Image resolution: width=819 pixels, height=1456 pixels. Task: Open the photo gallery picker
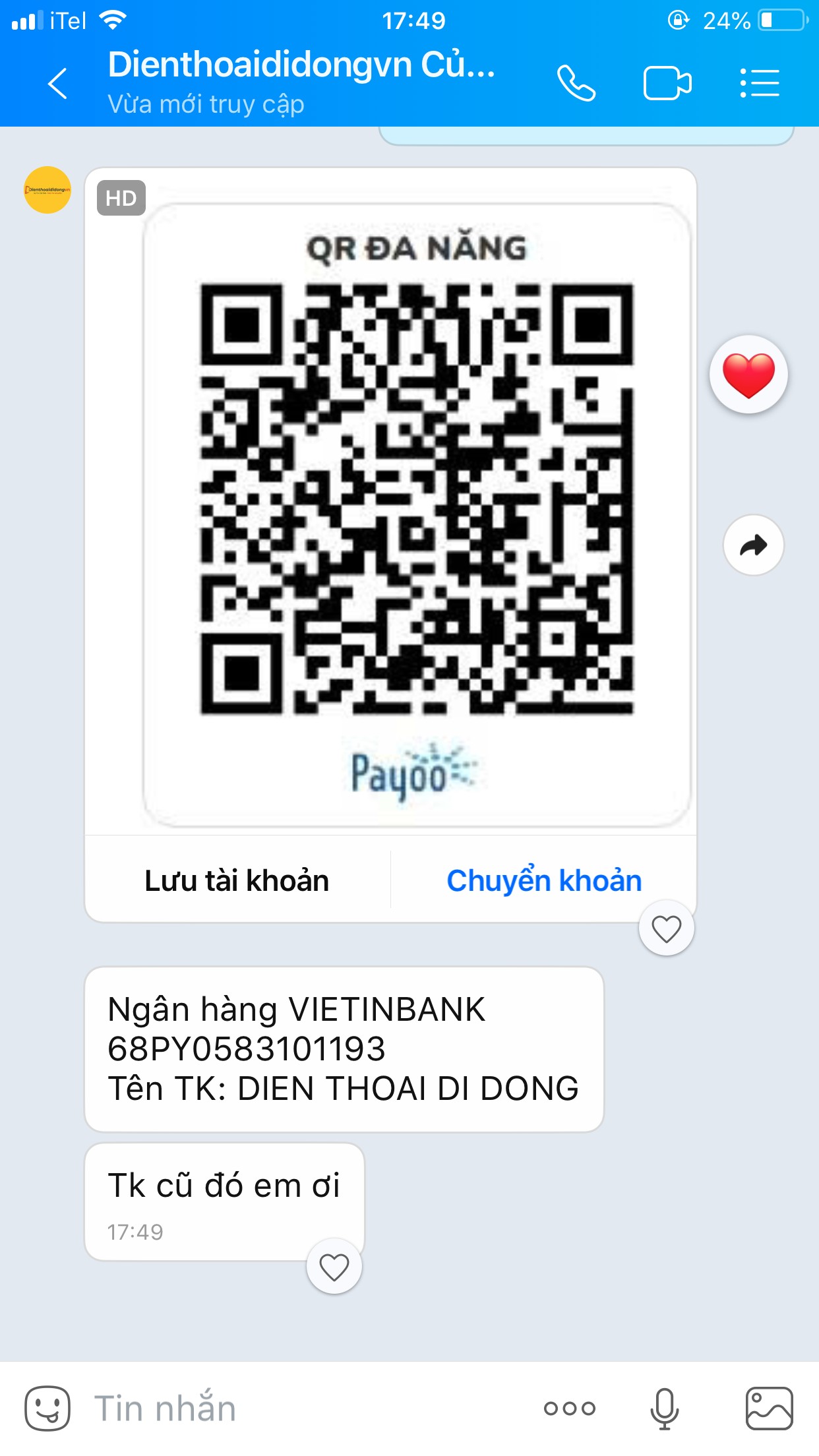tap(769, 1409)
